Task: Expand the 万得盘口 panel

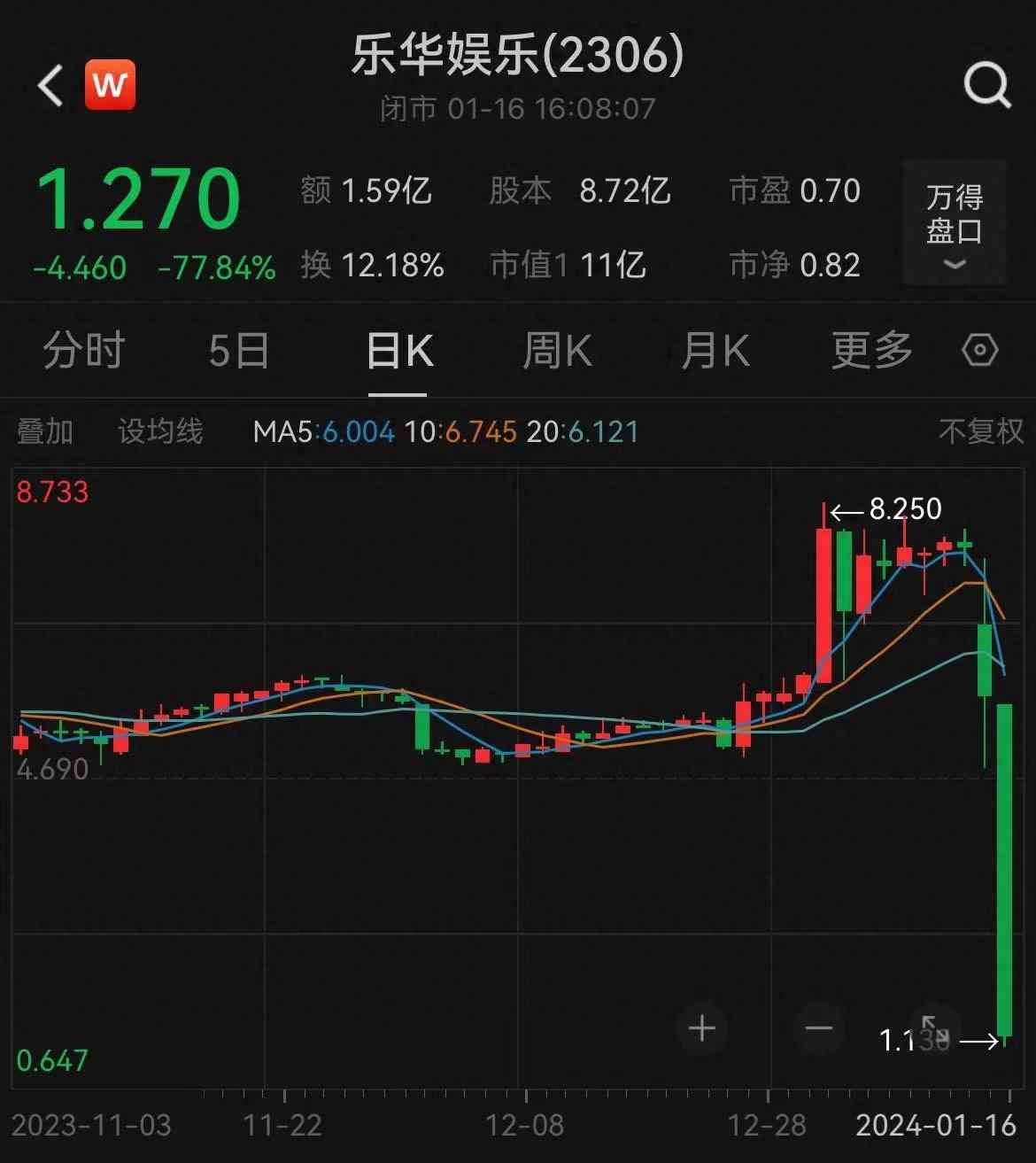Action: click(954, 223)
